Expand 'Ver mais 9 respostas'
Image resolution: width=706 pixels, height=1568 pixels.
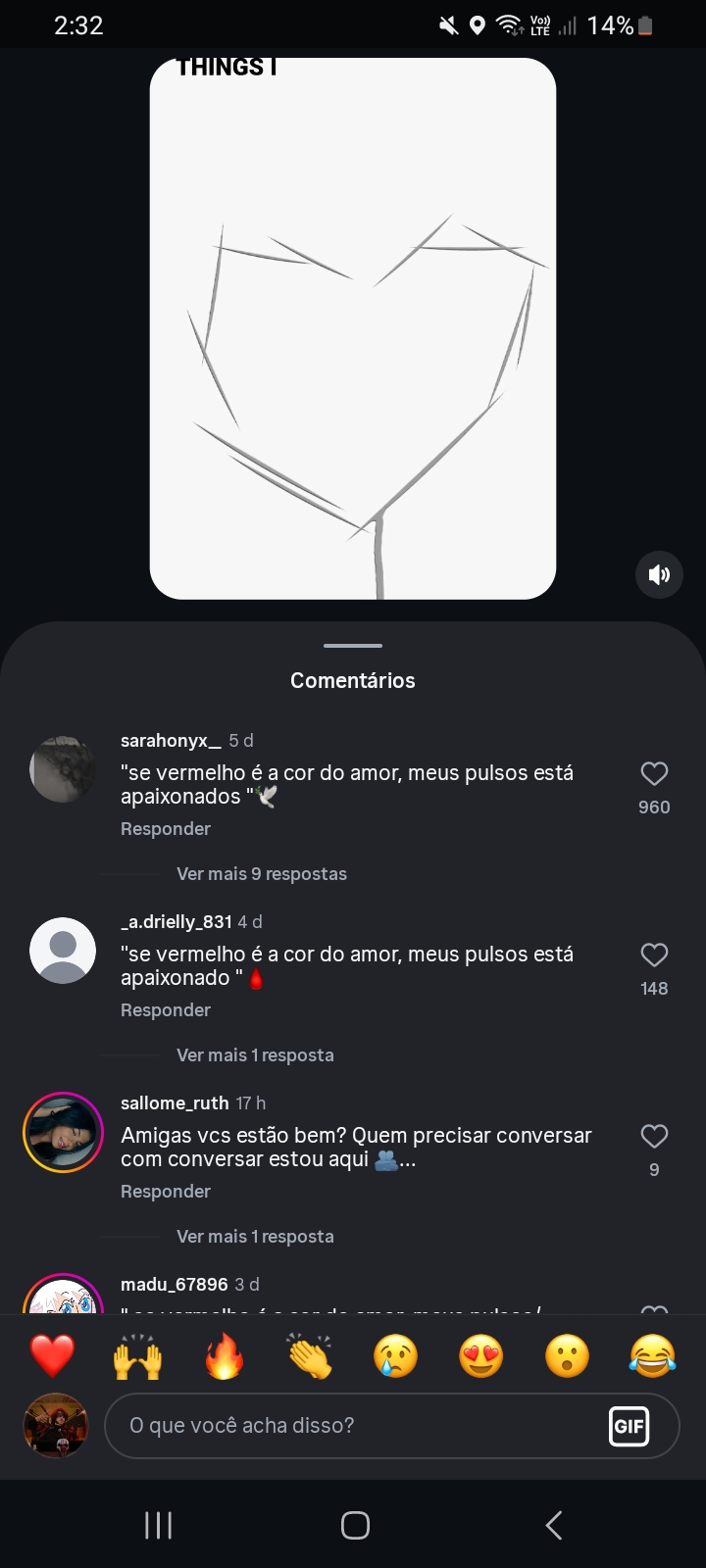coord(261,874)
